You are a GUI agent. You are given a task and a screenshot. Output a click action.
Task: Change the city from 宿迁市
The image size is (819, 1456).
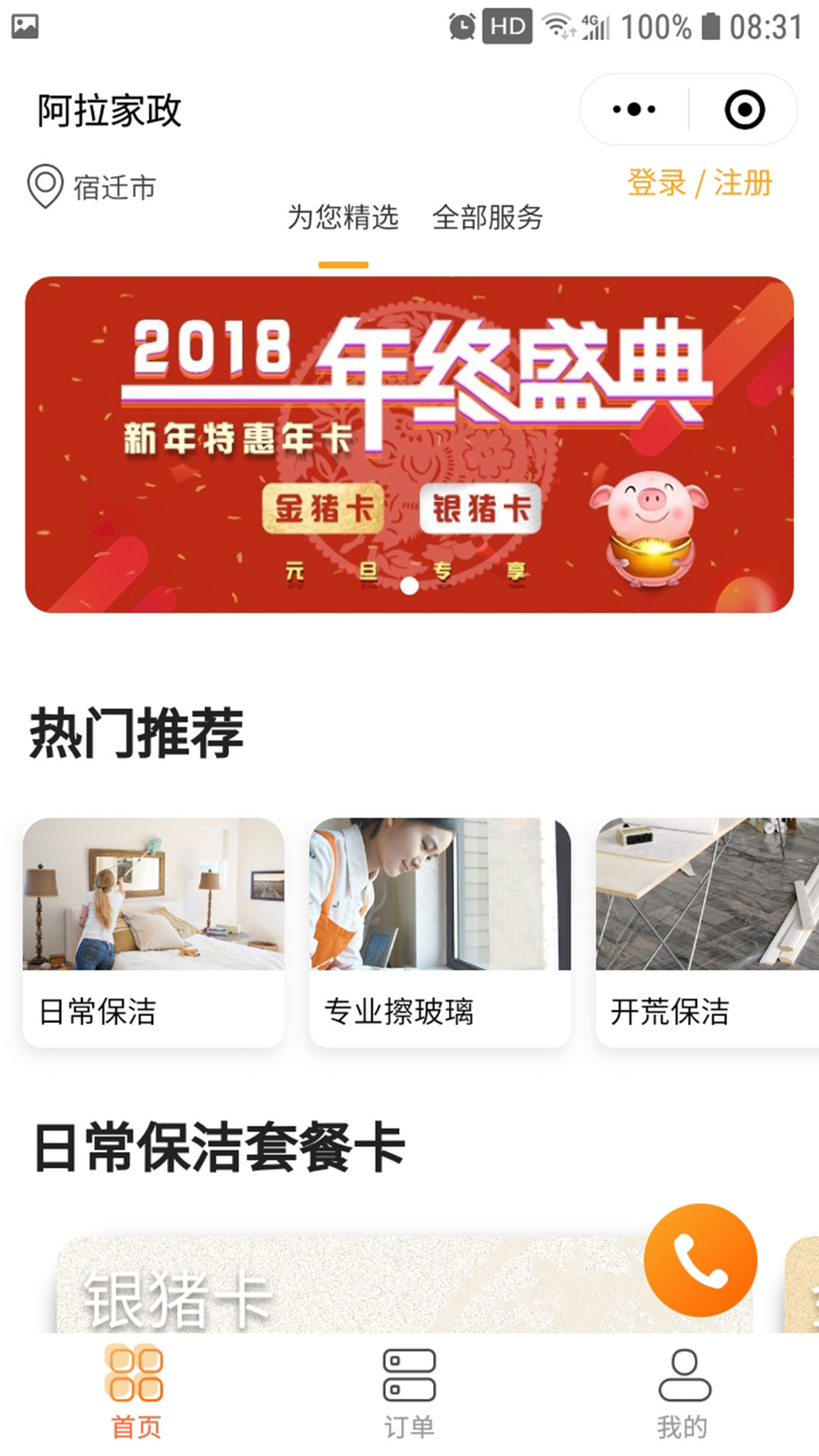92,187
